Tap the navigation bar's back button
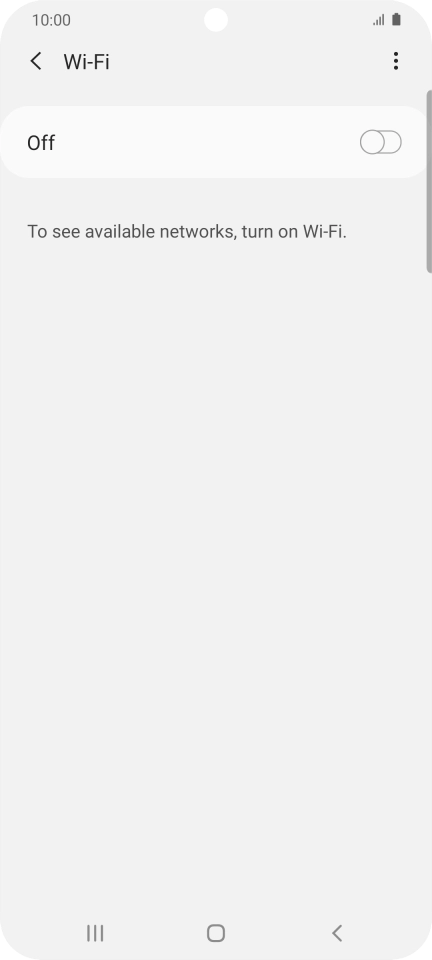This screenshot has height=960, width=432. 337,933
